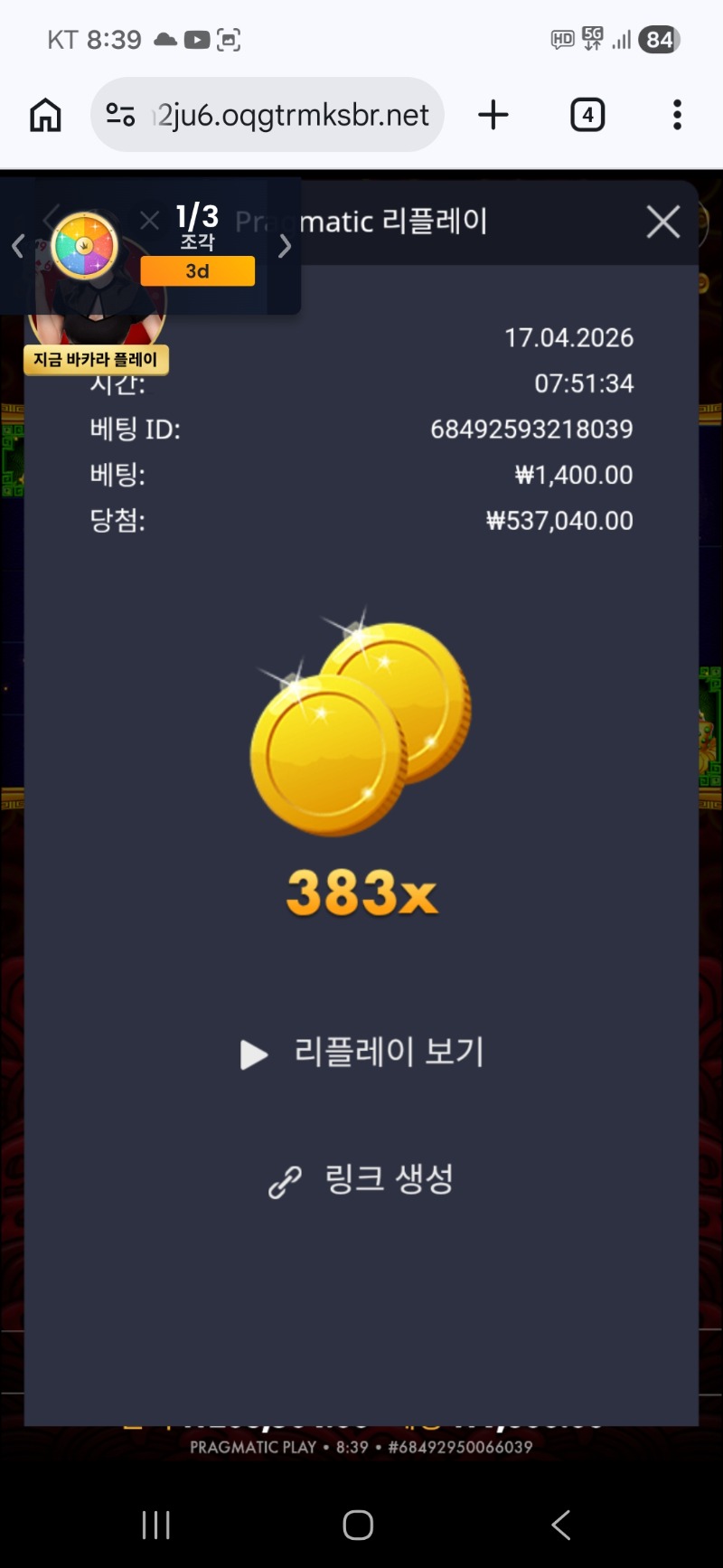
Task: Open the 지금 바카라 플레이 banner
Action: coord(96,359)
